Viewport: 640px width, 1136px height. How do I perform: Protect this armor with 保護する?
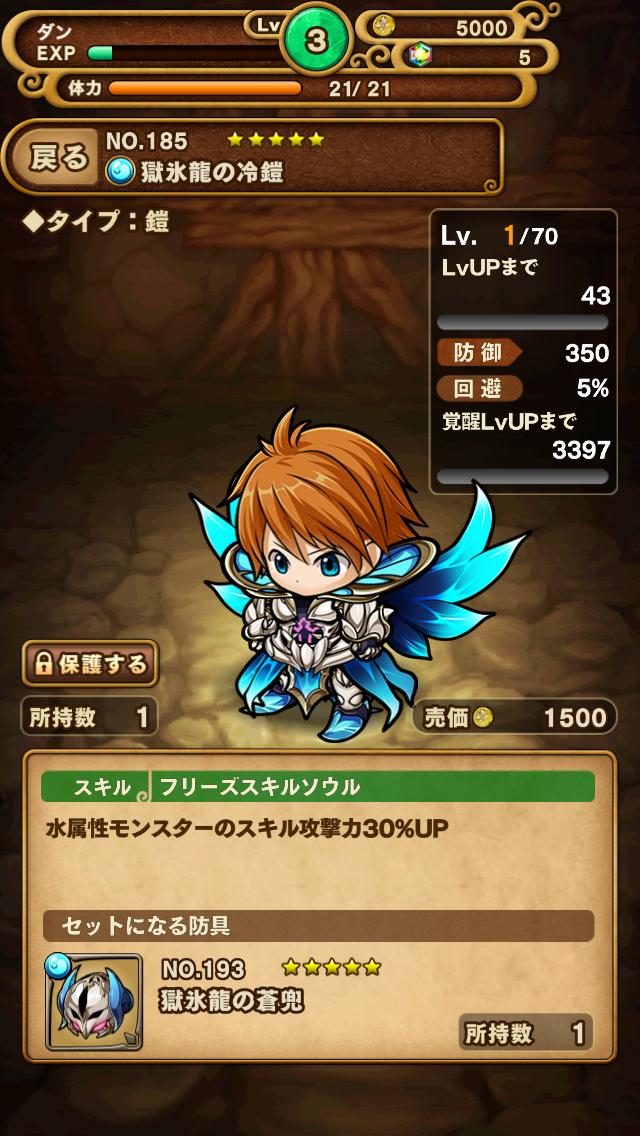pos(90,663)
